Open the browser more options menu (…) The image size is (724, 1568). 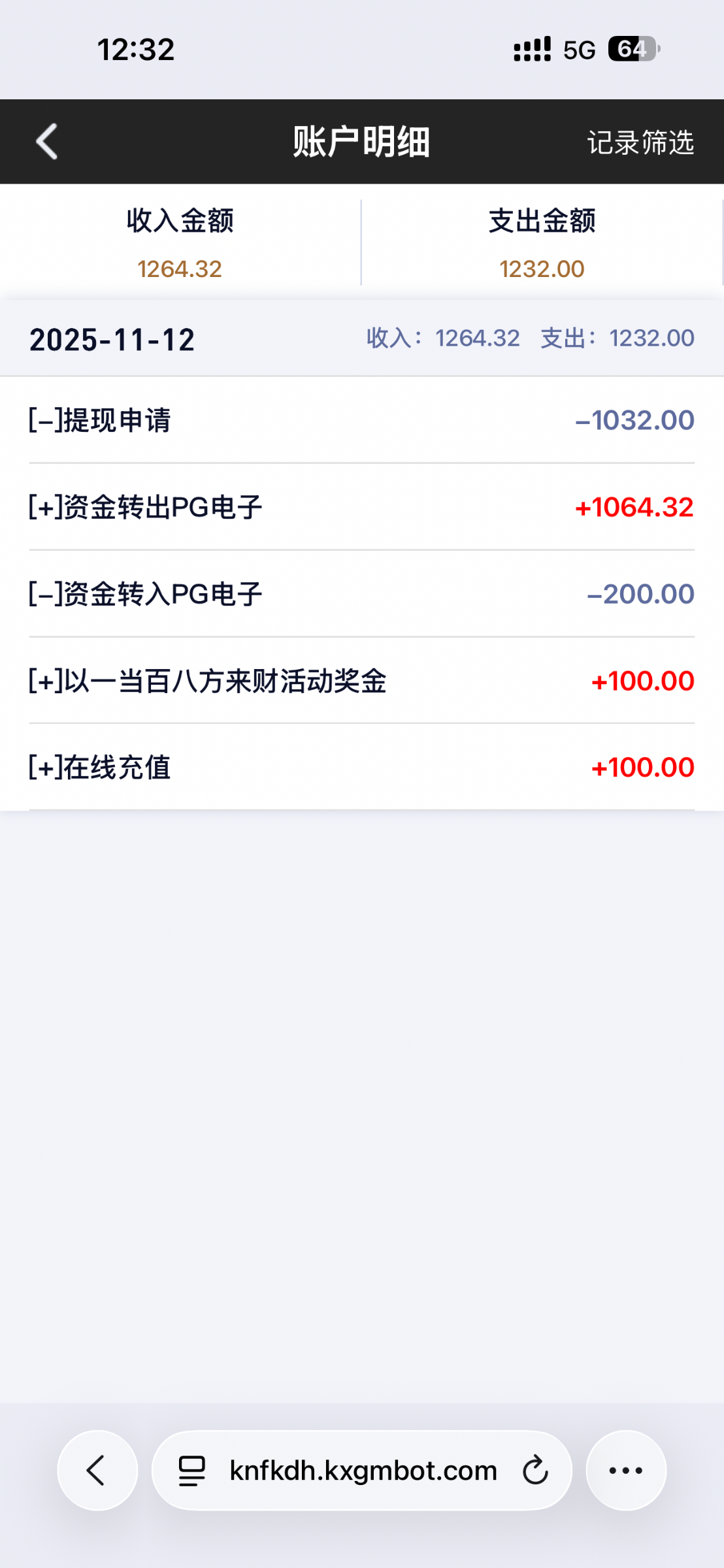tap(625, 1470)
